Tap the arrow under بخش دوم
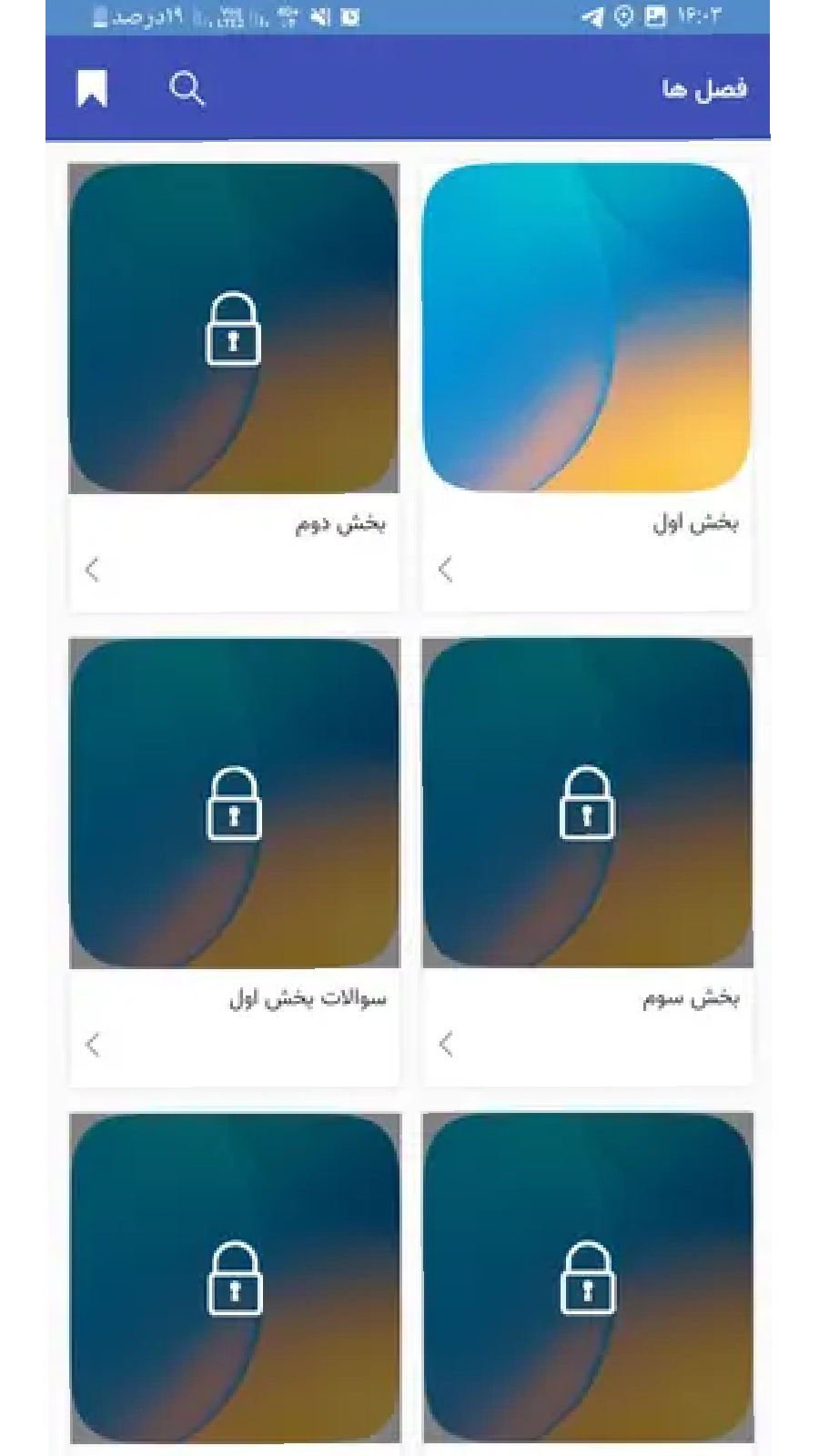The height and width of the screenshot is (1456, 819). pyautogui.click(x=92, y=570)
